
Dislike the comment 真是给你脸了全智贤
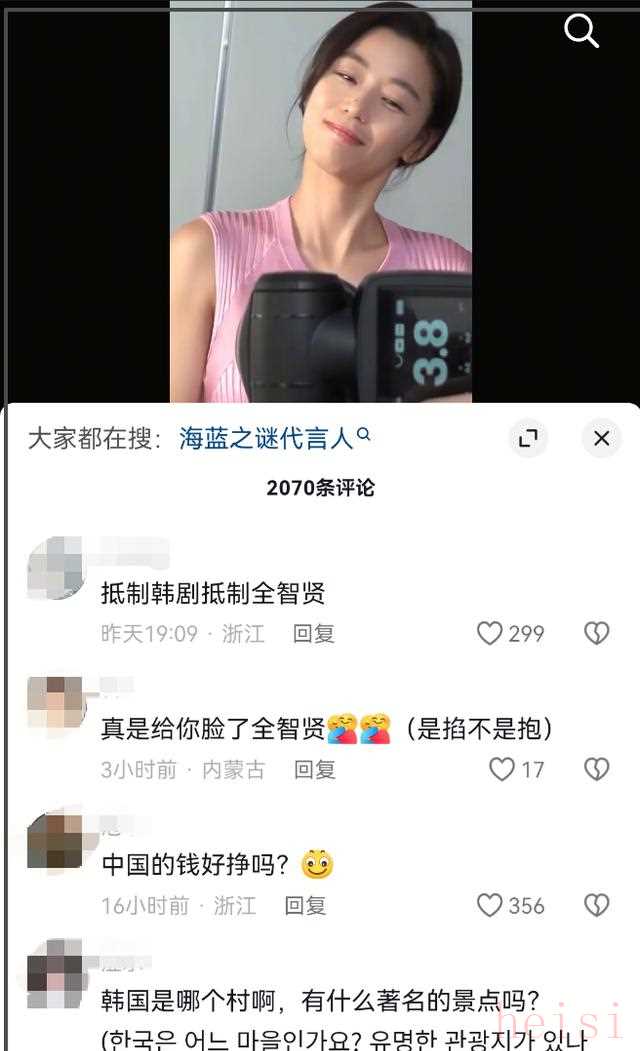[596, 769]
